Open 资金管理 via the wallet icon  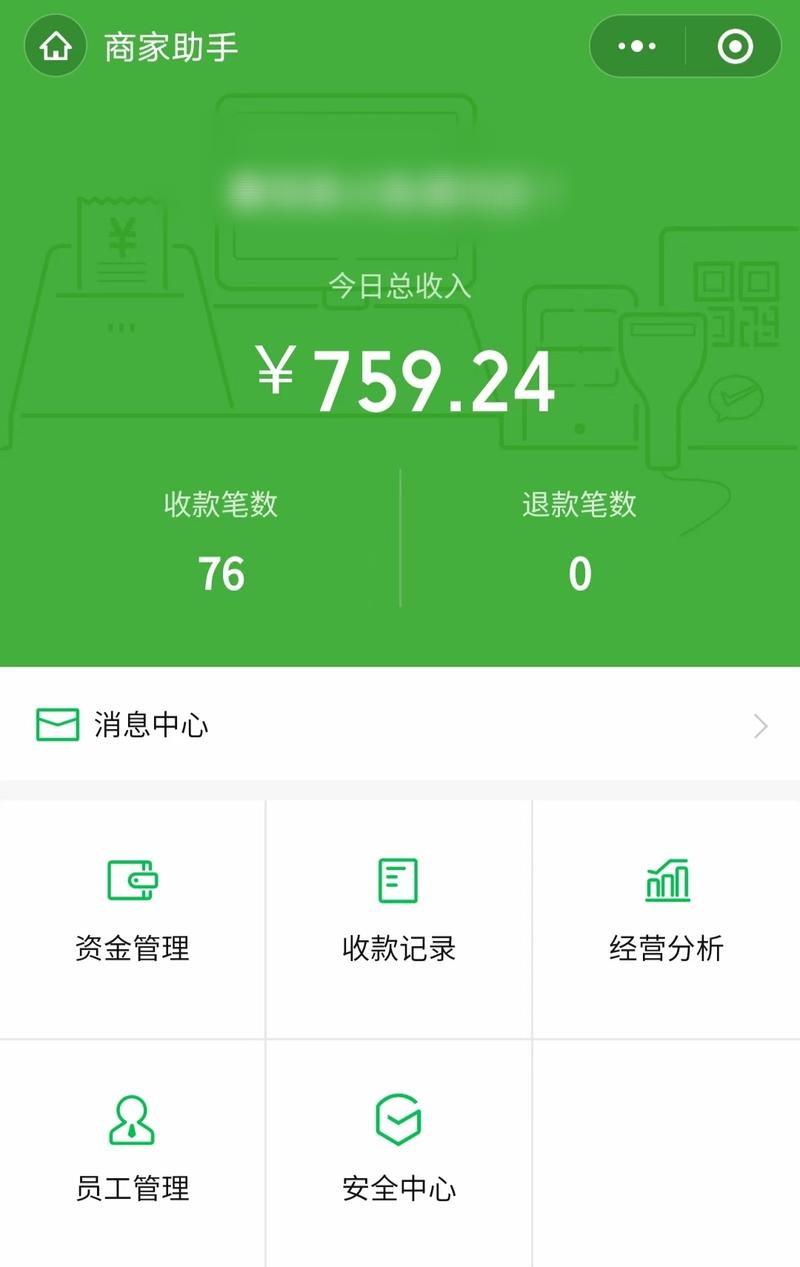tap(133, 880)
